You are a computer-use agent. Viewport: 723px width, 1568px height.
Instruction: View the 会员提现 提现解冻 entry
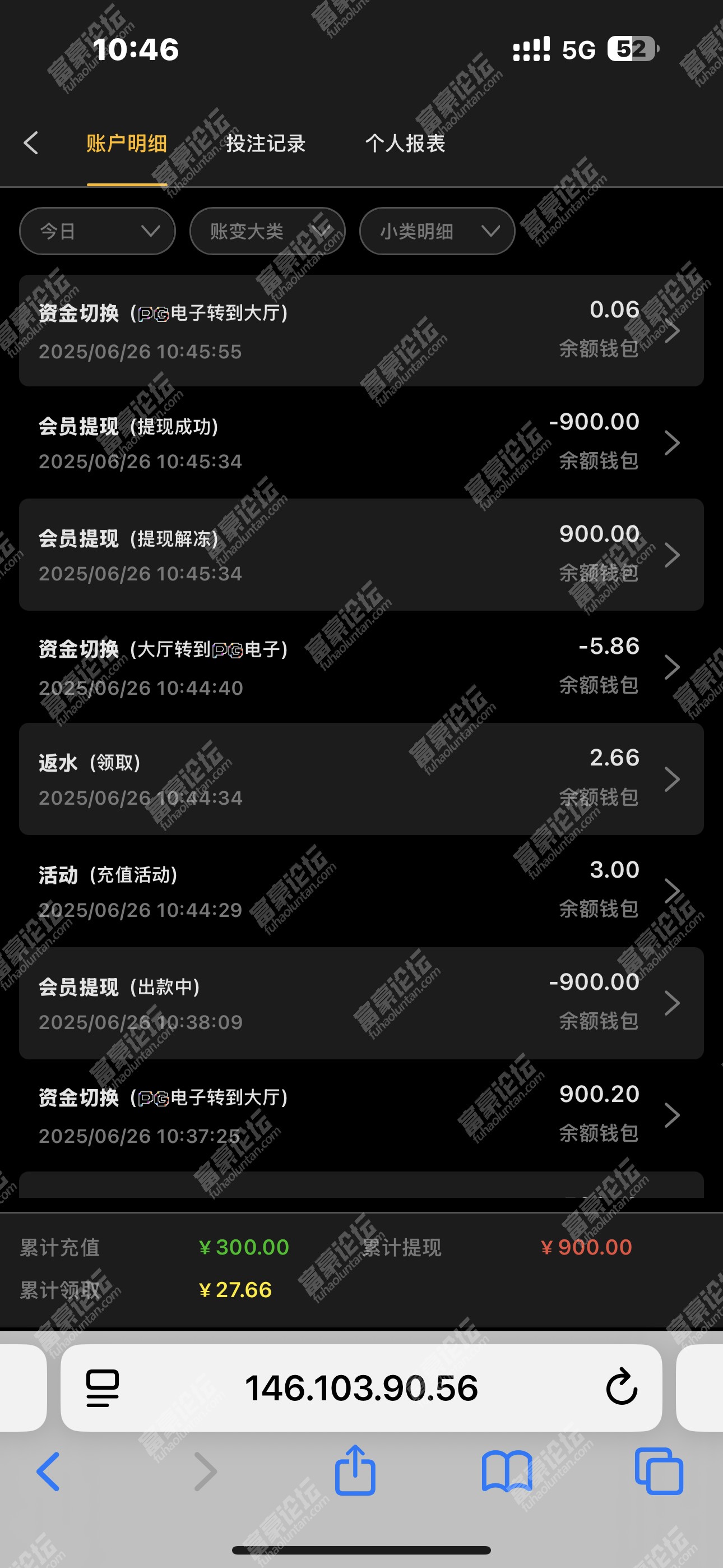tap(361, 555)
